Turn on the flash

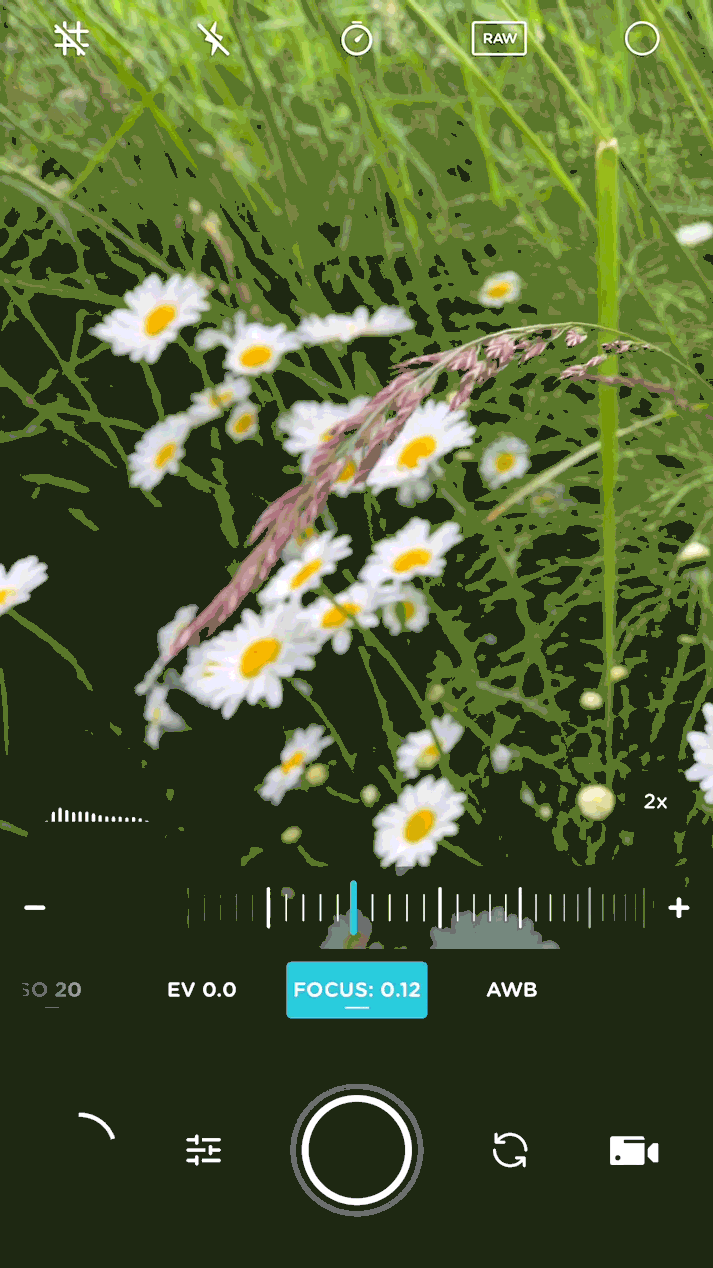point(214,40)
